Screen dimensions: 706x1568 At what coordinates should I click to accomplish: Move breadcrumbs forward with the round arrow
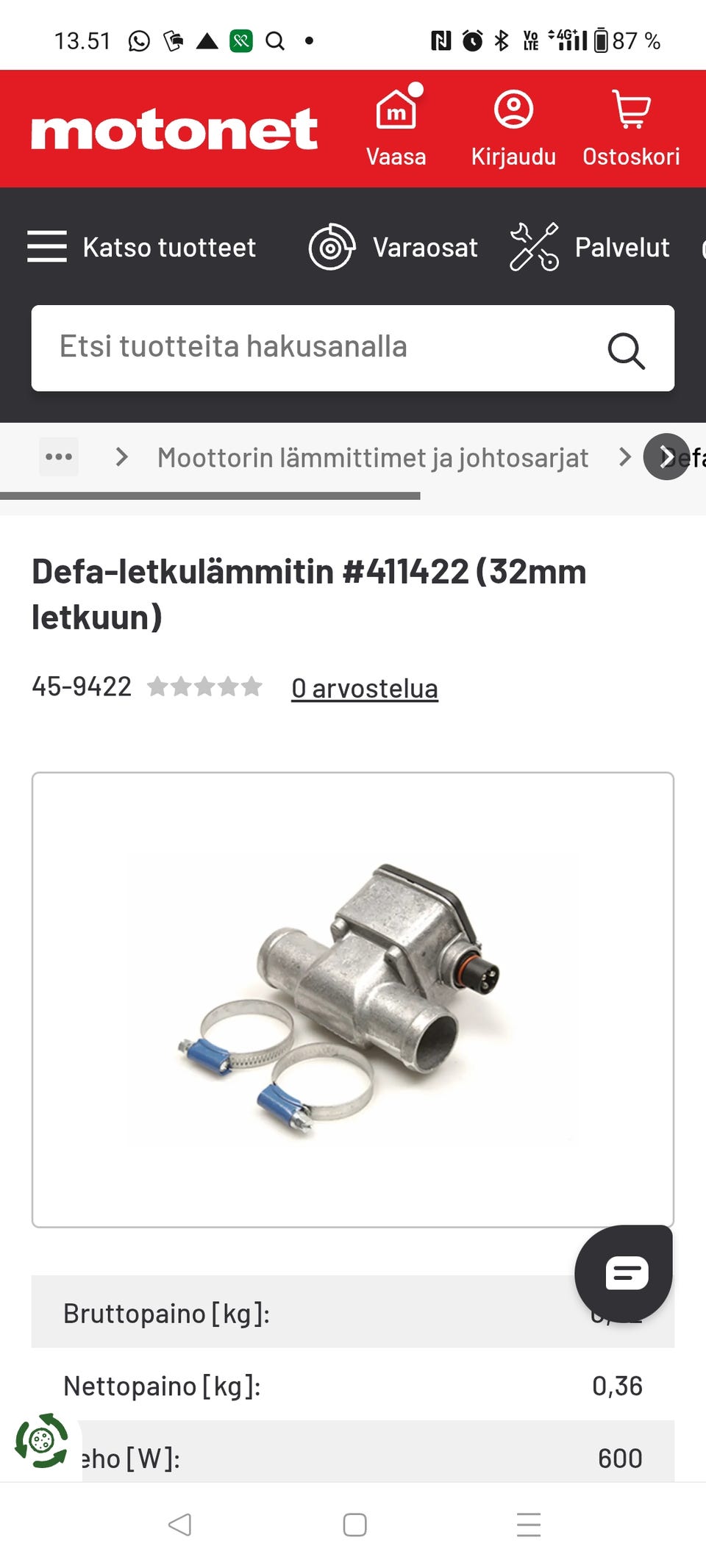[x=666, y=457]
